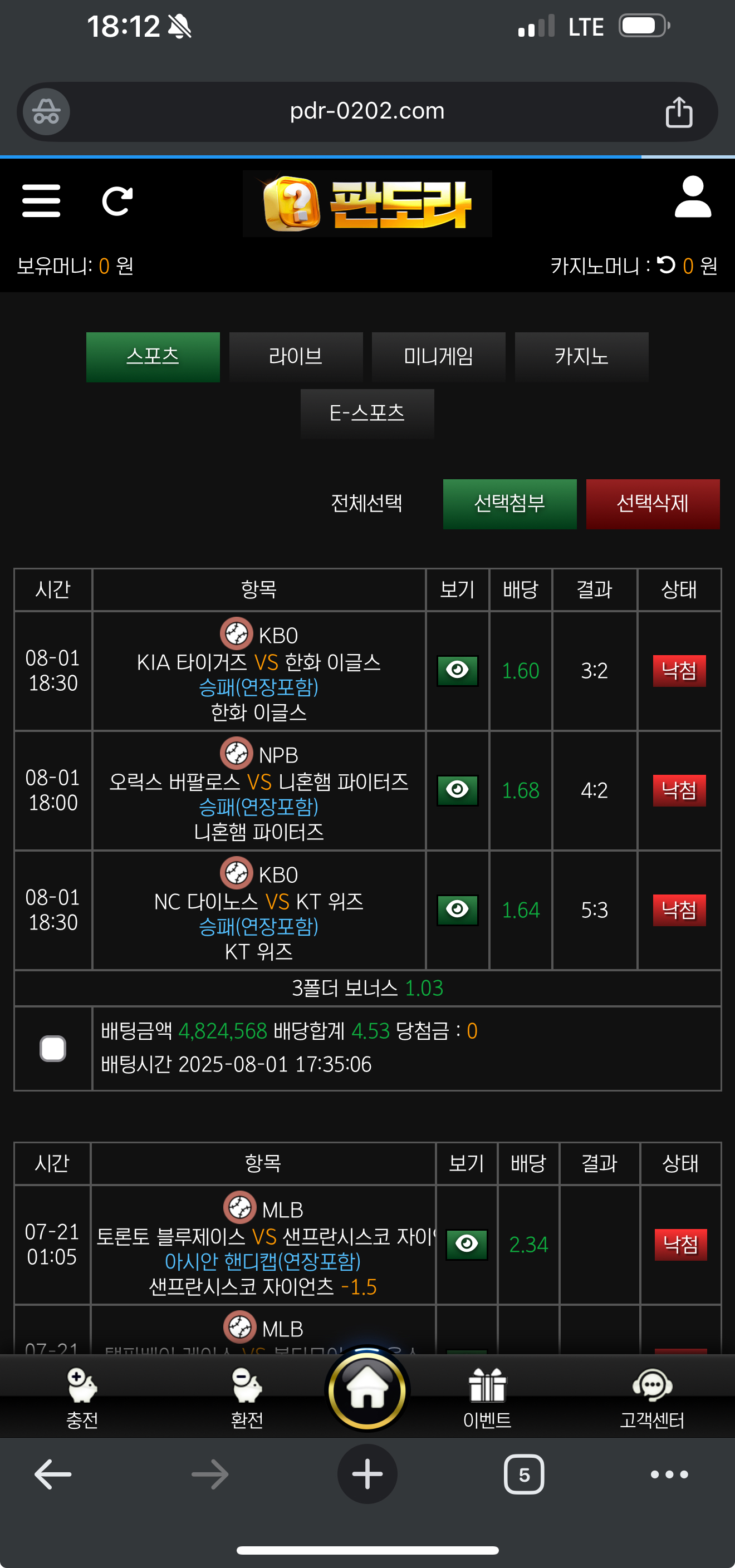Tap the red 선택삭제 button
The image size is (735, 1568).
pyautogui.click(x=652, y=503)
